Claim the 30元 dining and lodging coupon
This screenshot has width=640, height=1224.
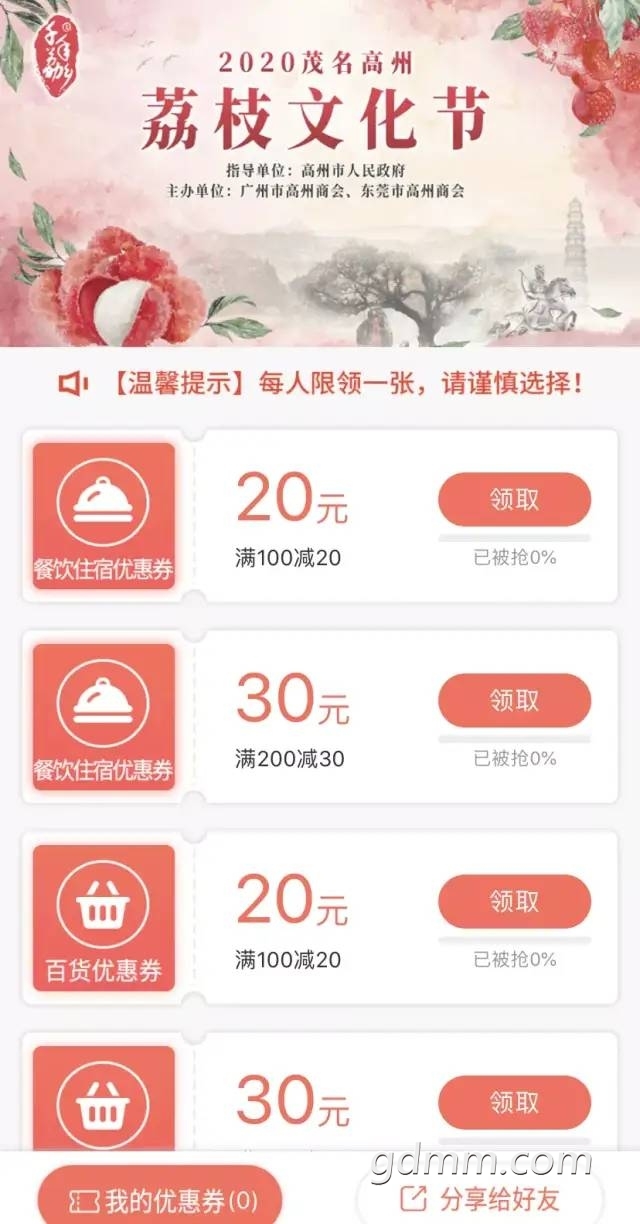click(x=514, y=700)
